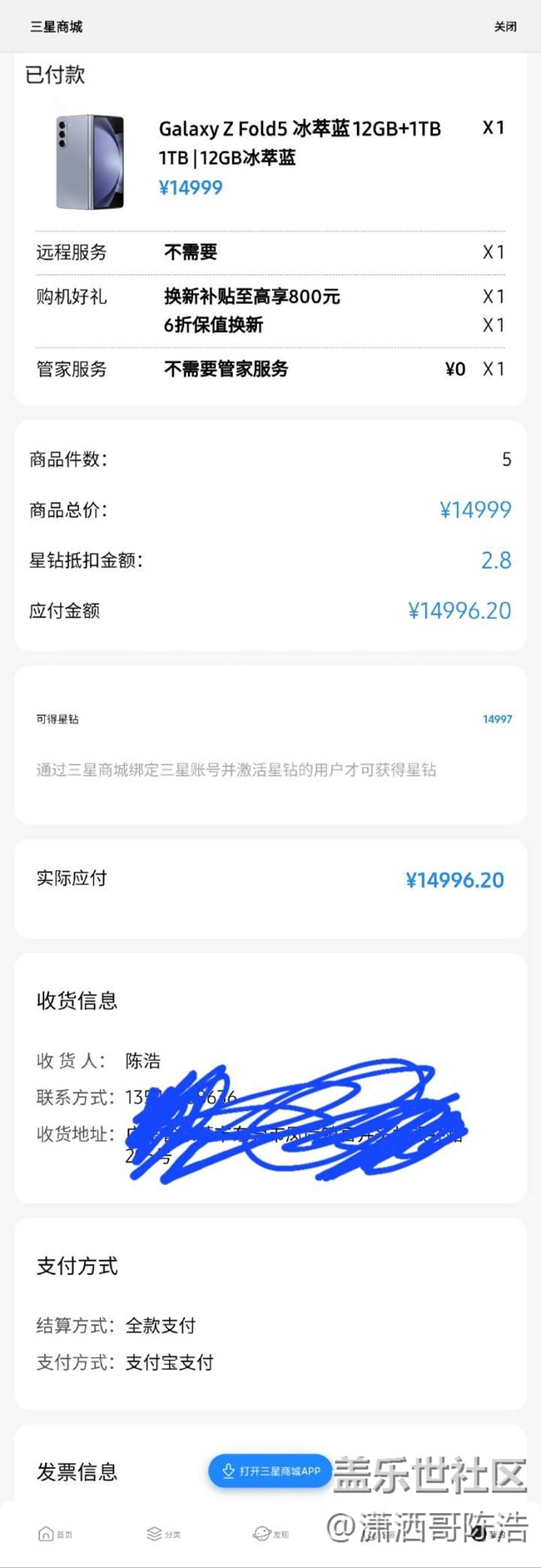
Task: Open the Galaxy Z Fold5 product image
Action: [x=90, y=162]
